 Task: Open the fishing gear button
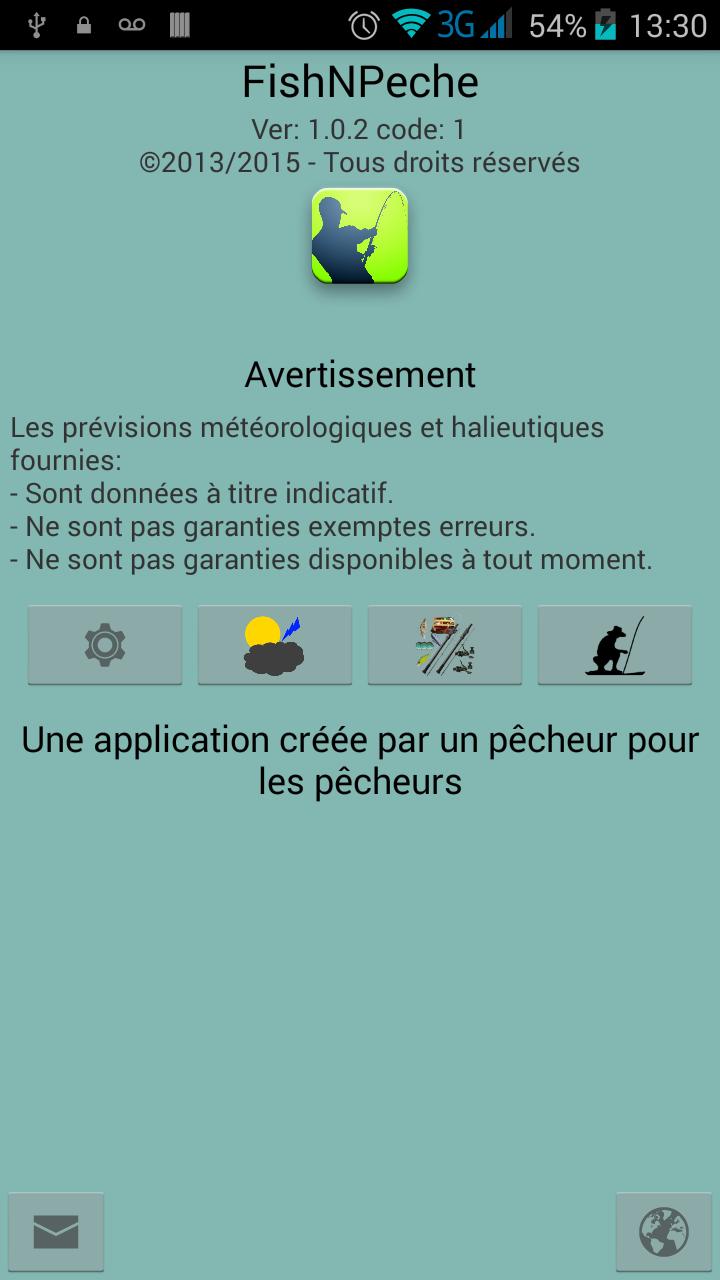(445, 645)
